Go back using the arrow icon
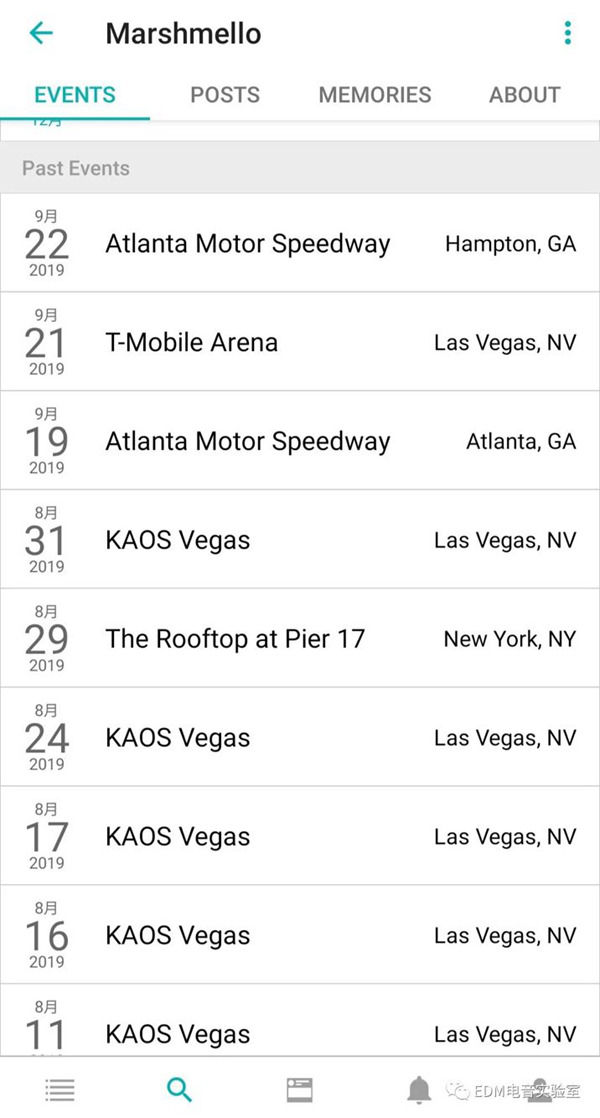600x1118 pixels. [41, 33]
